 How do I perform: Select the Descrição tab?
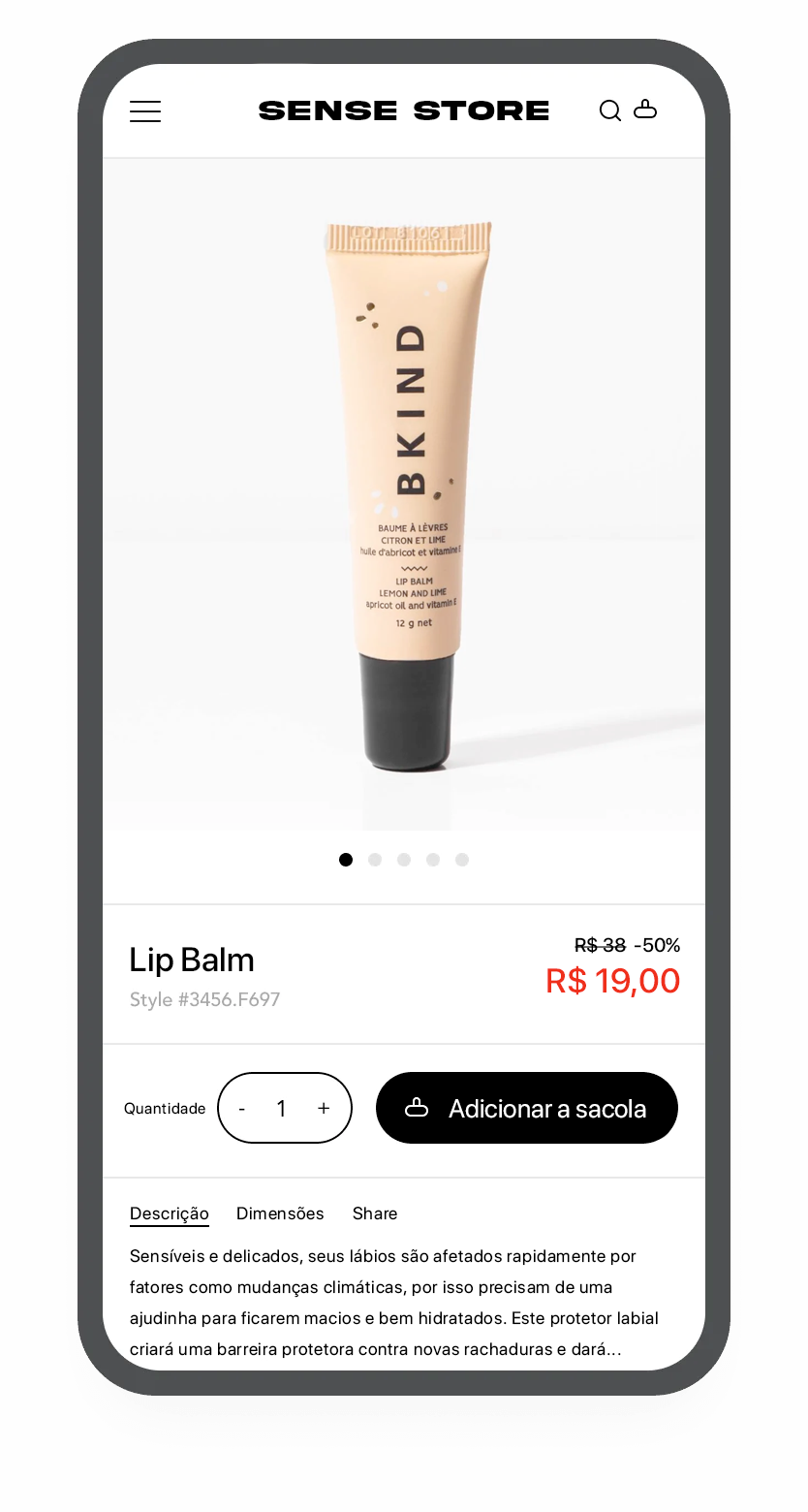click(x=170, y=1213)
